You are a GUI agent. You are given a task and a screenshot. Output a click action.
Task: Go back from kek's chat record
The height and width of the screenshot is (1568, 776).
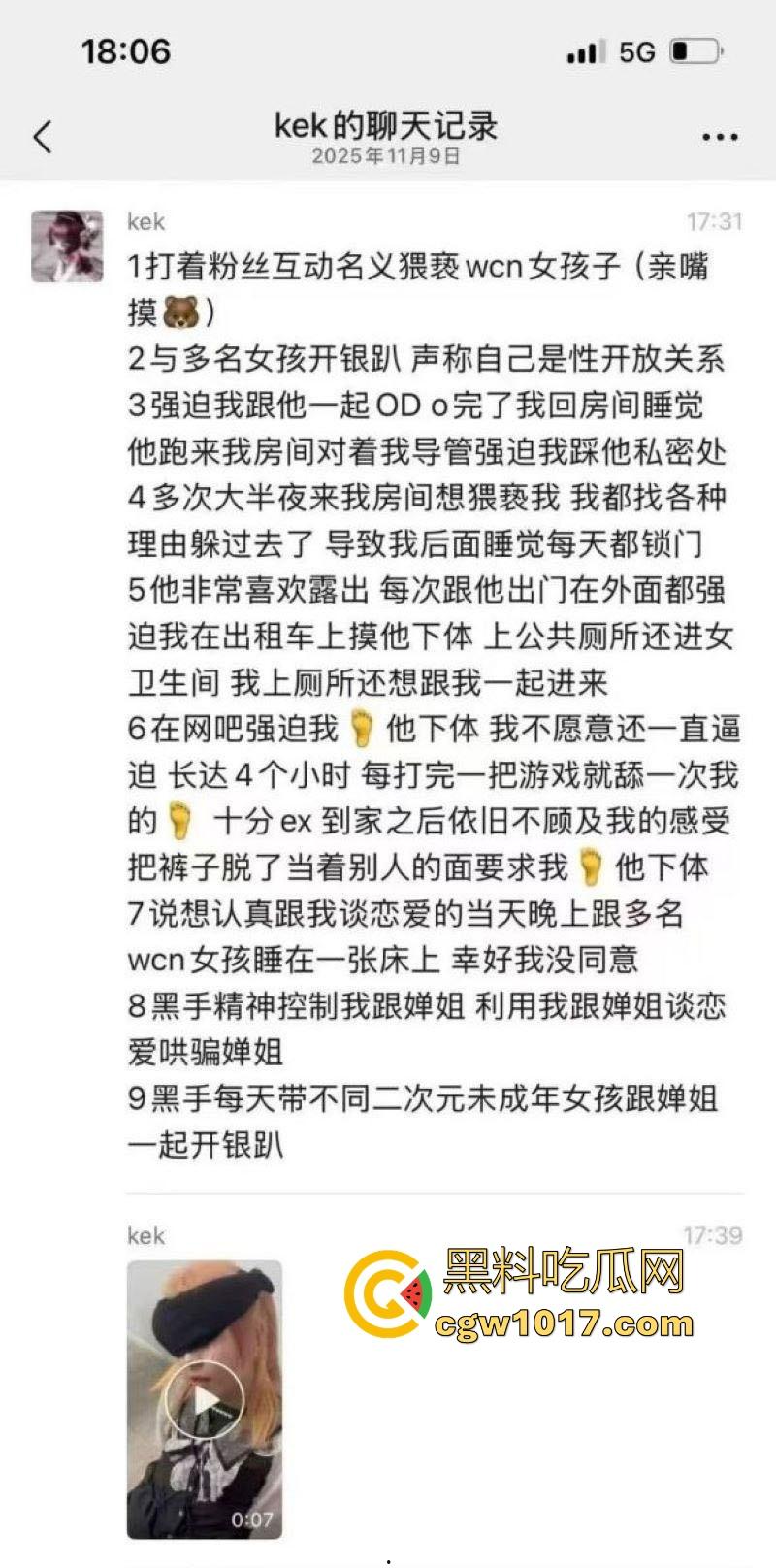coord(43,137)
